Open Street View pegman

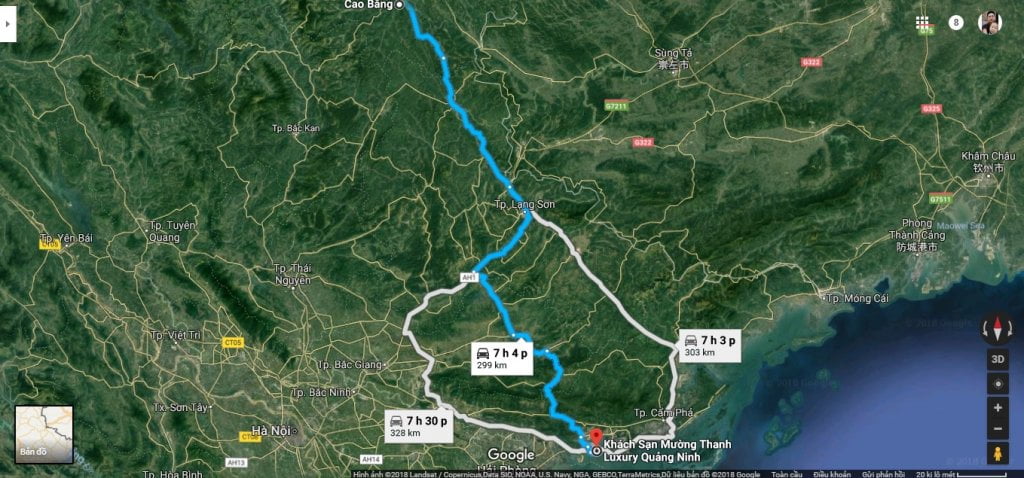tap(997, 454)
